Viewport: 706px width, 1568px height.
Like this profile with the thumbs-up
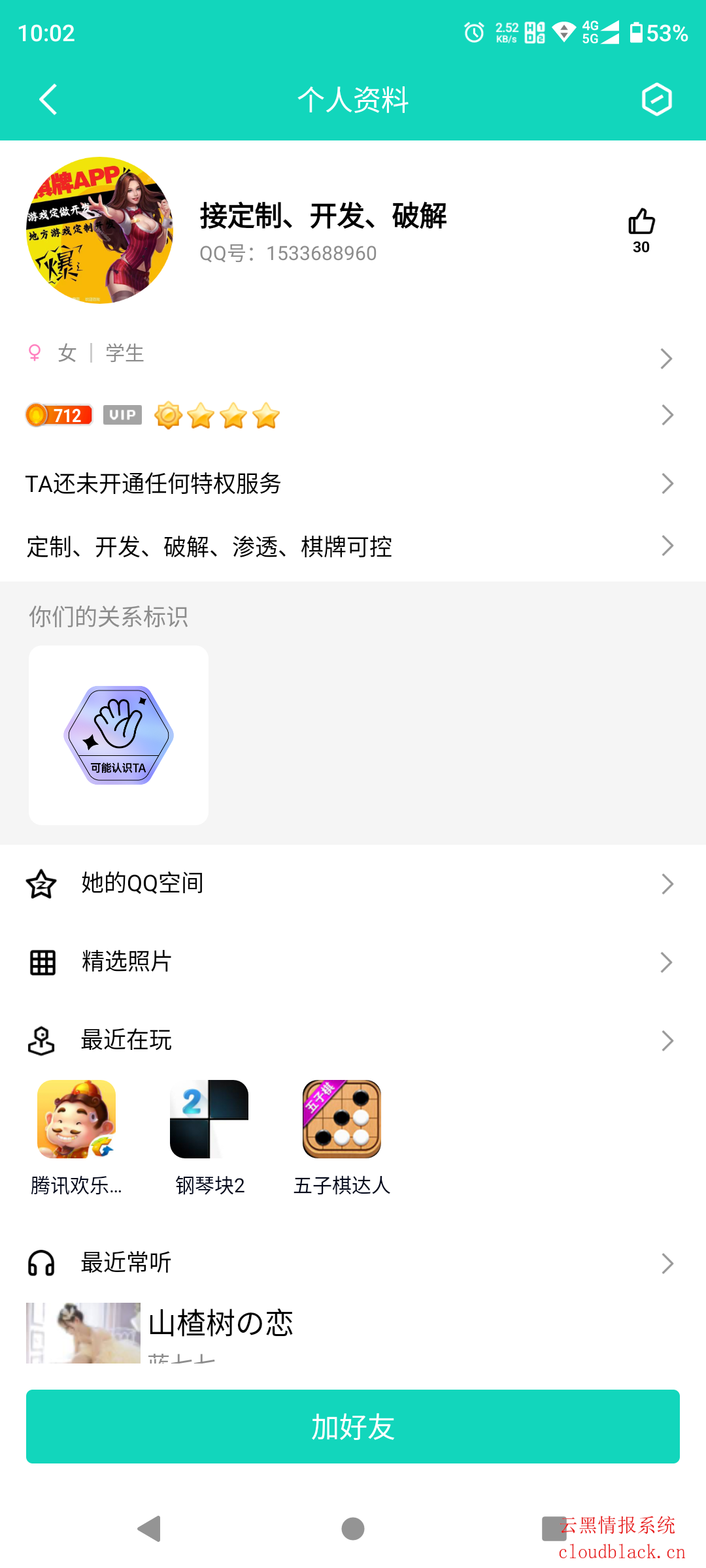(x=641, y=223)
